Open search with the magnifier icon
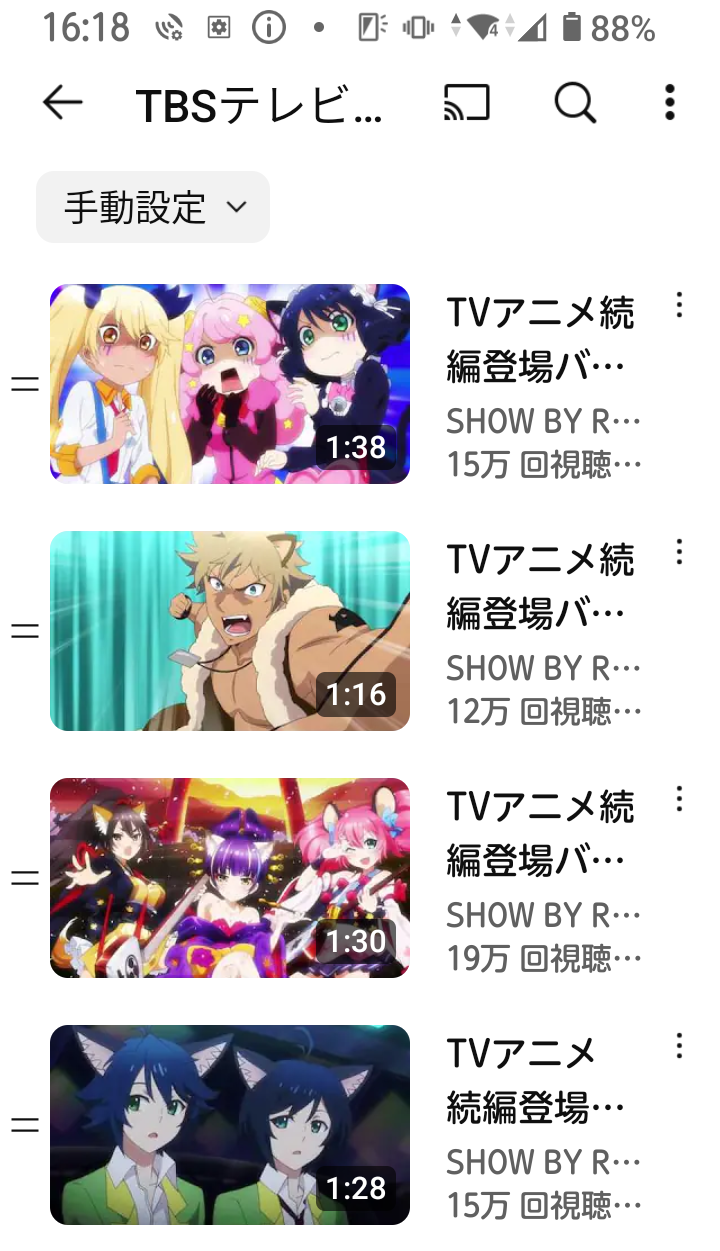 tap(575, 102)
